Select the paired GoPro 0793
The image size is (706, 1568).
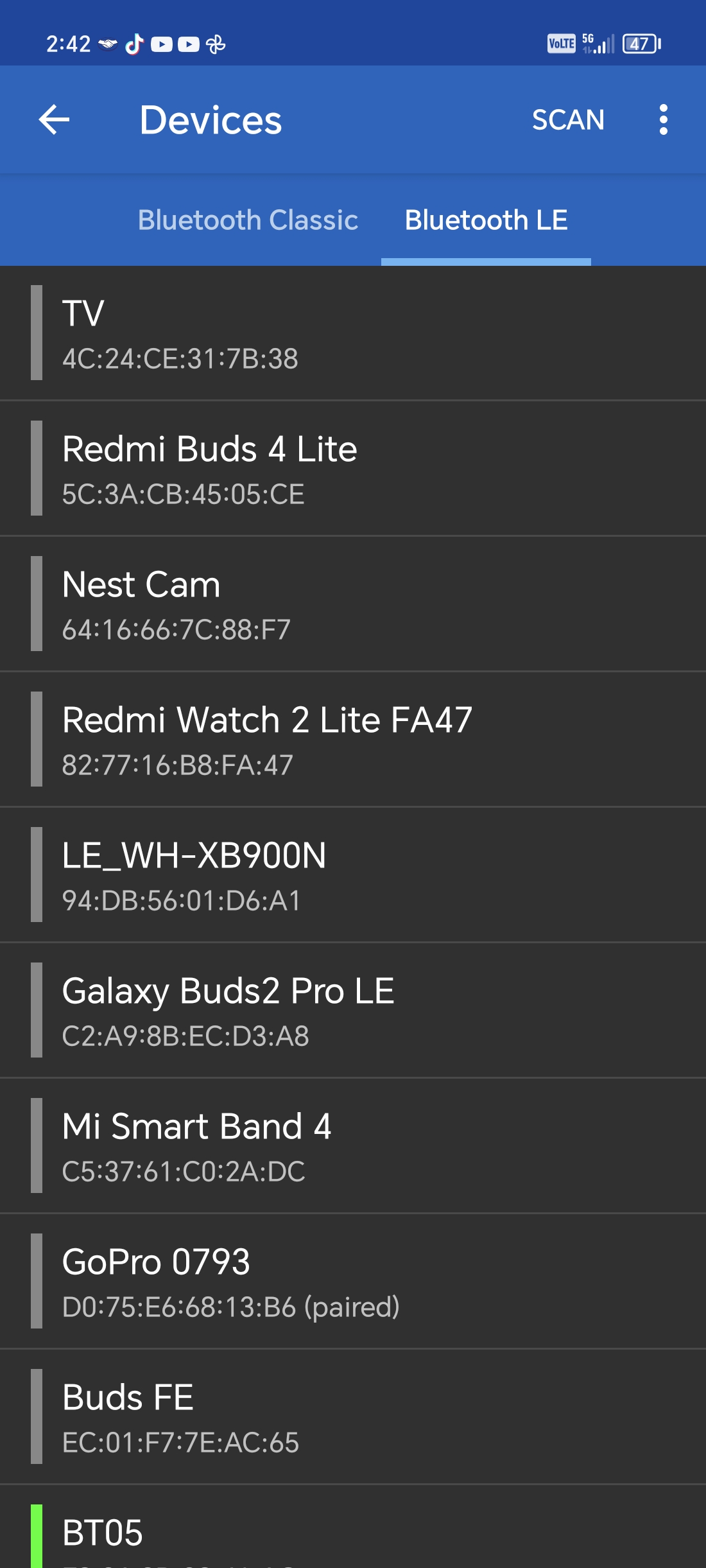tap(353, 1282)
